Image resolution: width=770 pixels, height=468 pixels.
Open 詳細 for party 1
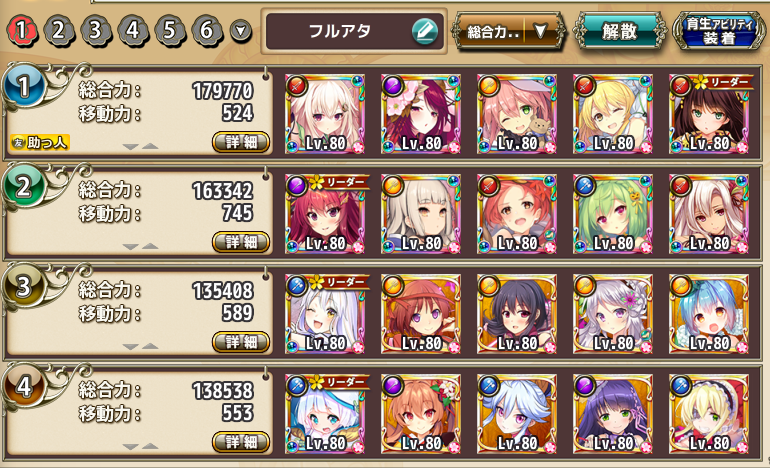coord(241,143)
